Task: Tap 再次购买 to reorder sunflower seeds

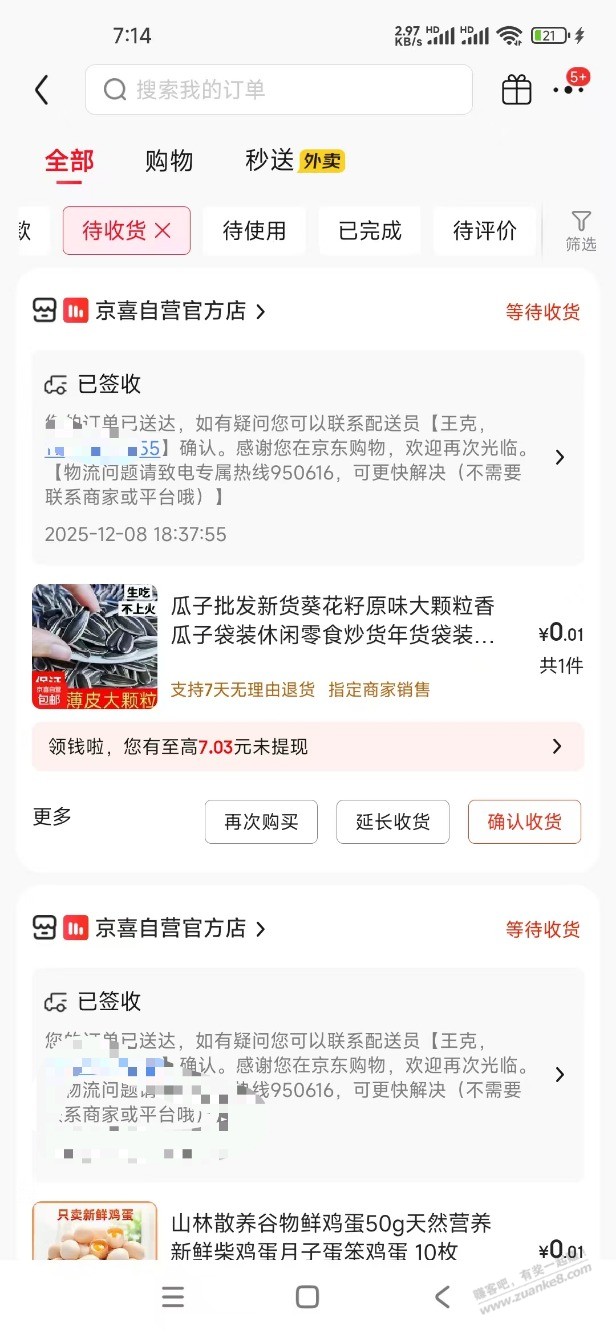Action: click(x=261, y=822)
